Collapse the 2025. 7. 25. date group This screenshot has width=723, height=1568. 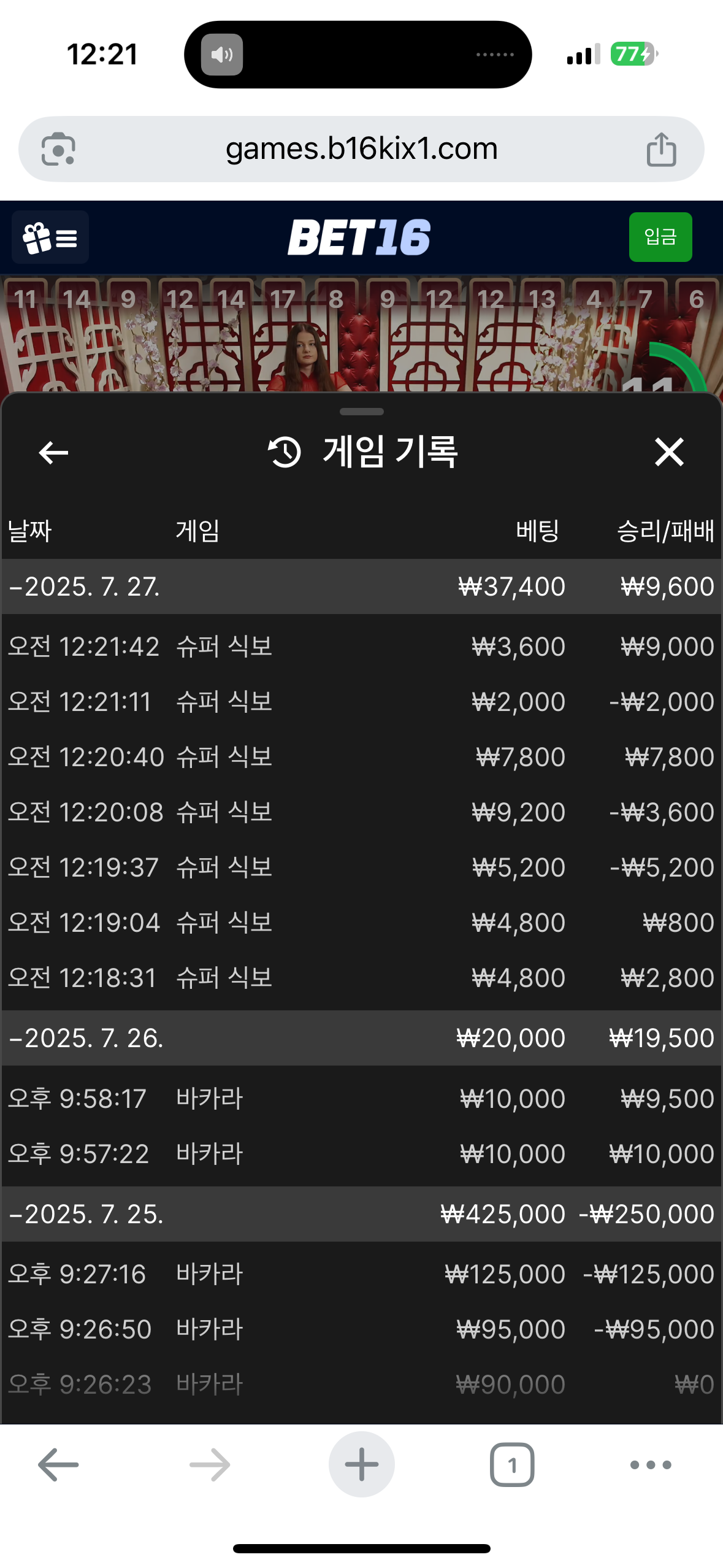361,1214
